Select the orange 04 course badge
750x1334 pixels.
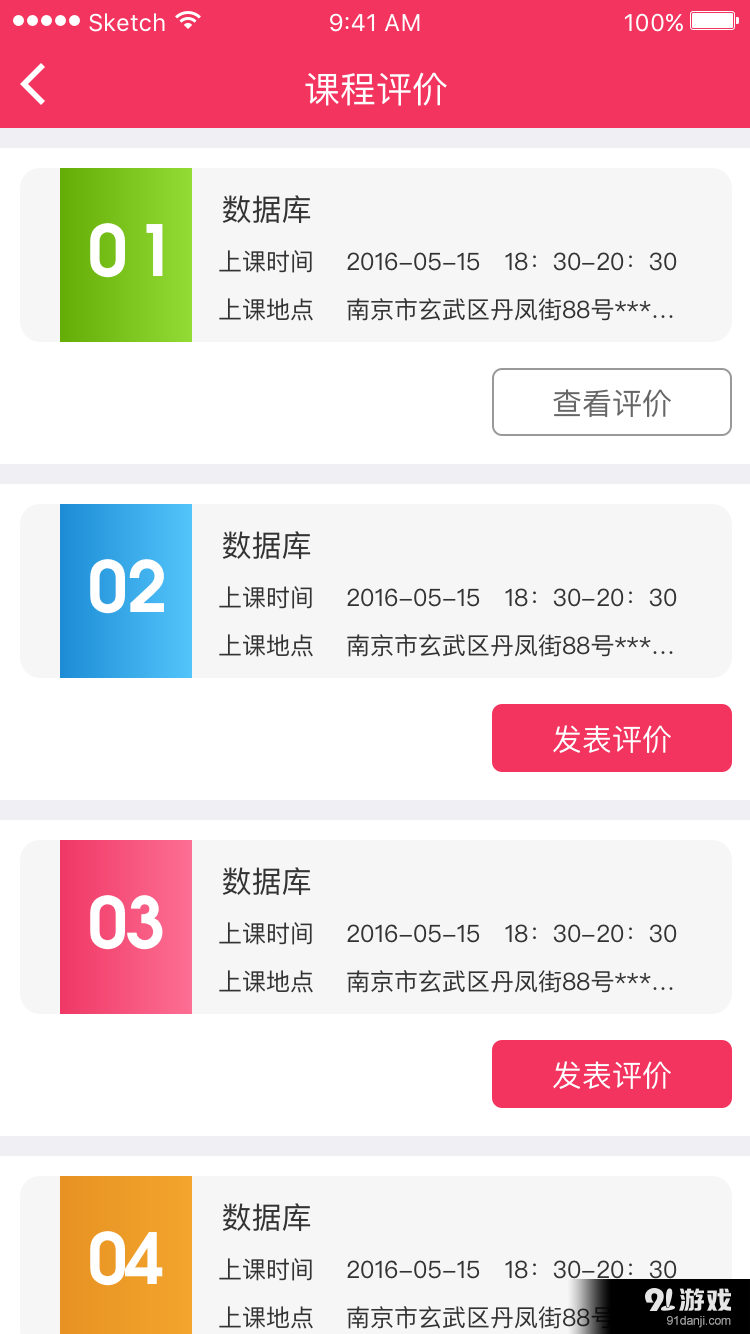tap(125, 1262)
